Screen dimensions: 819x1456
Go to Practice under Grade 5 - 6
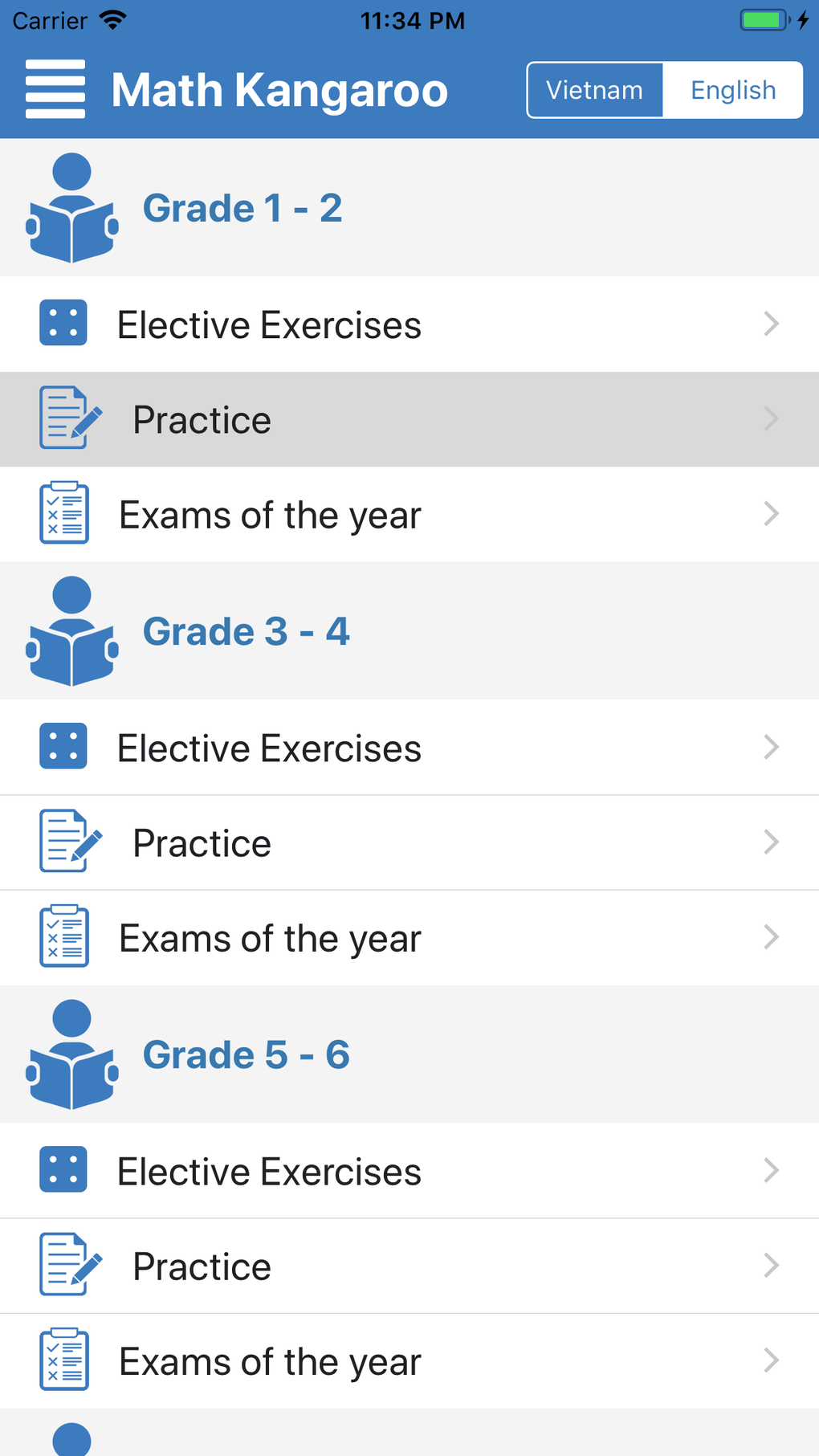click(x=409, y=1266)
